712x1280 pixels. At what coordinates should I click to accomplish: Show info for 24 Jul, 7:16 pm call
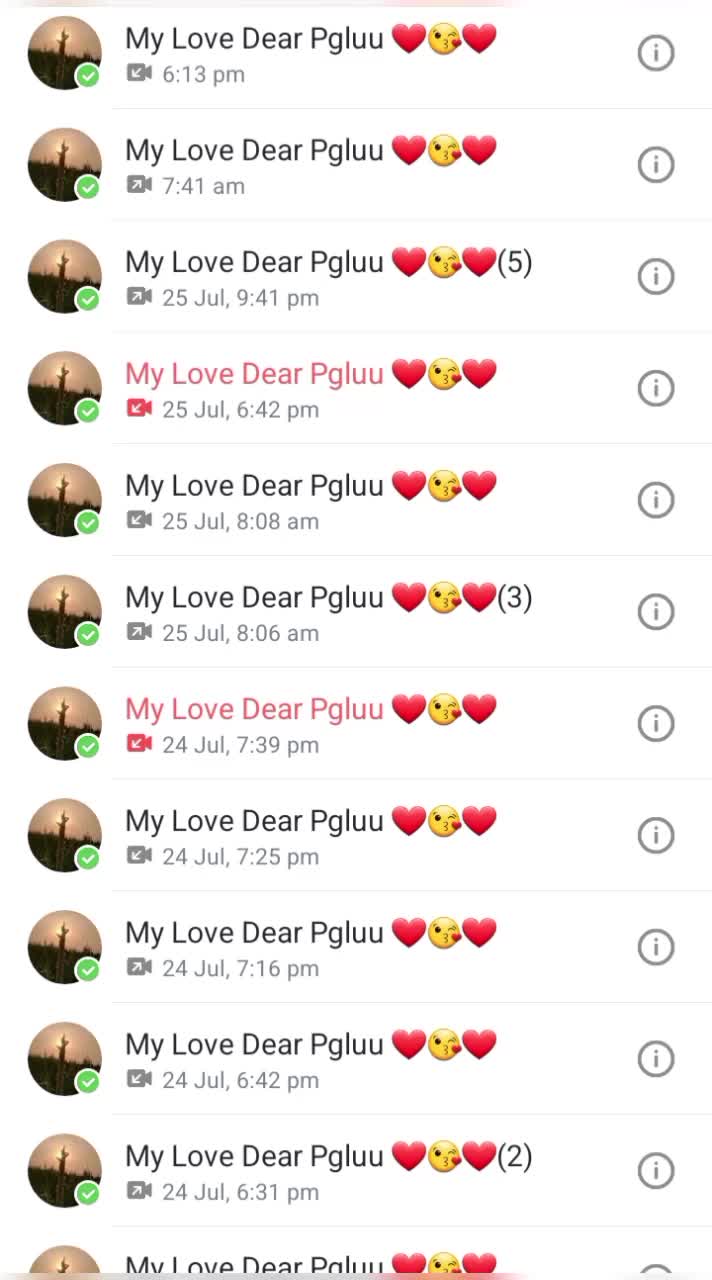(656, 947)
